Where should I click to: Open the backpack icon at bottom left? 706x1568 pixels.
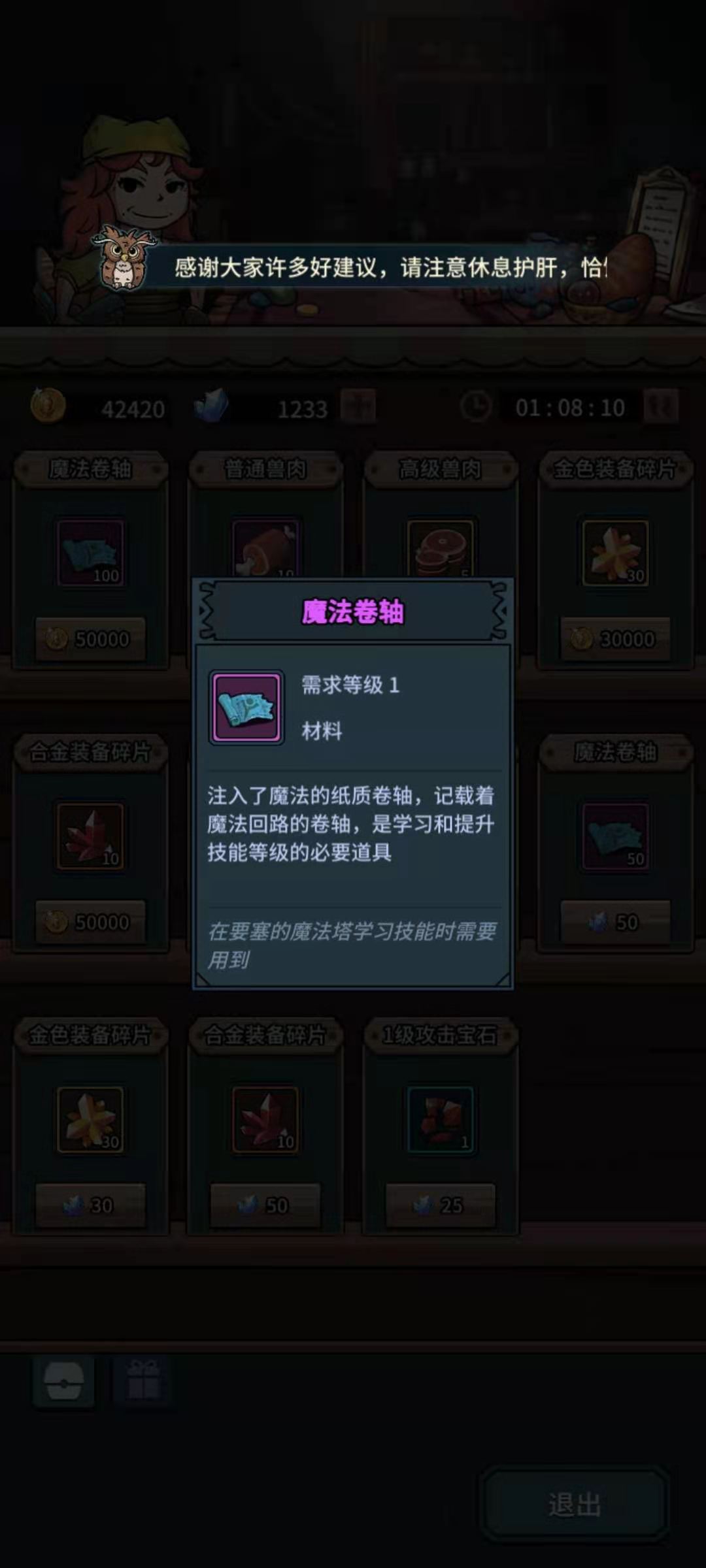tap(64, 1382)
